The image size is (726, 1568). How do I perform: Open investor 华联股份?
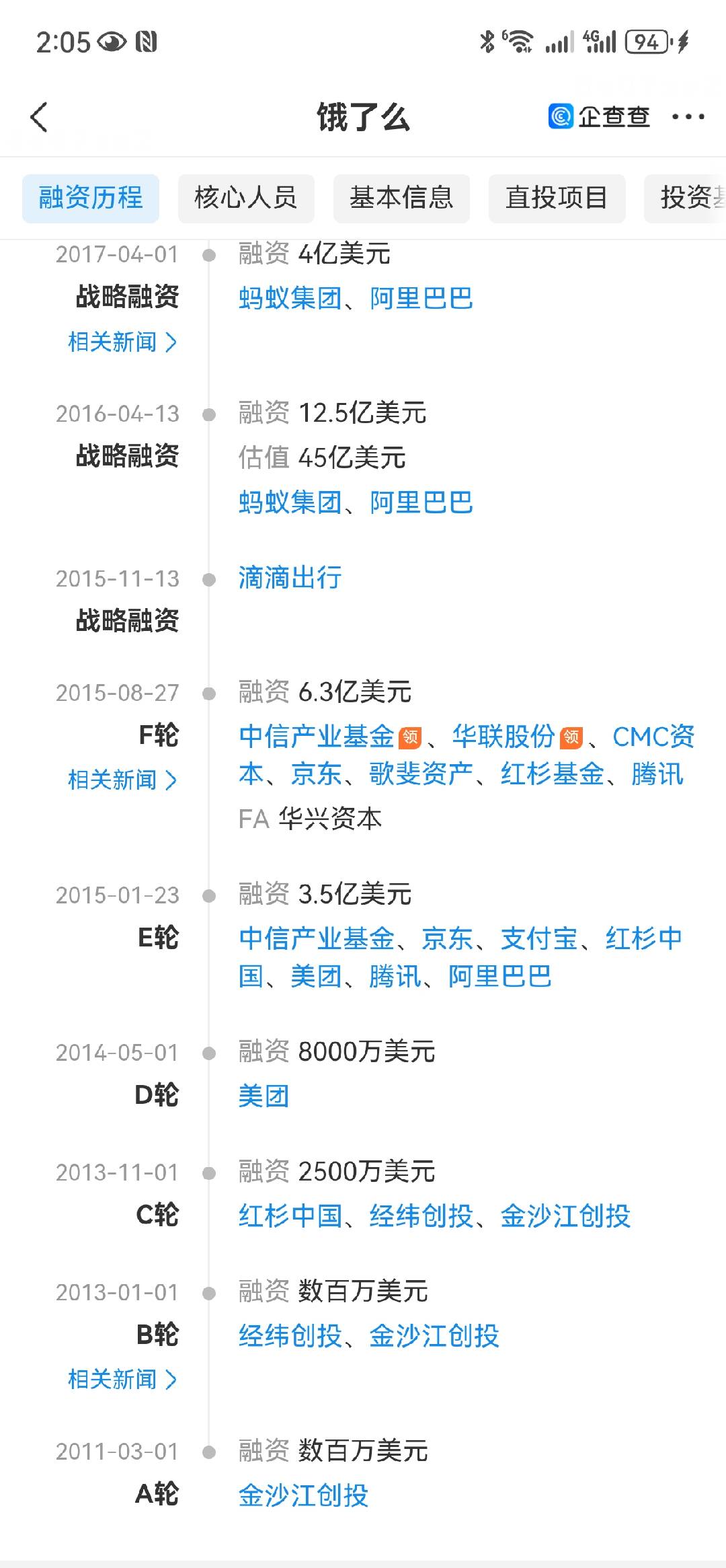pyautogui.click(x=503, y=737)
